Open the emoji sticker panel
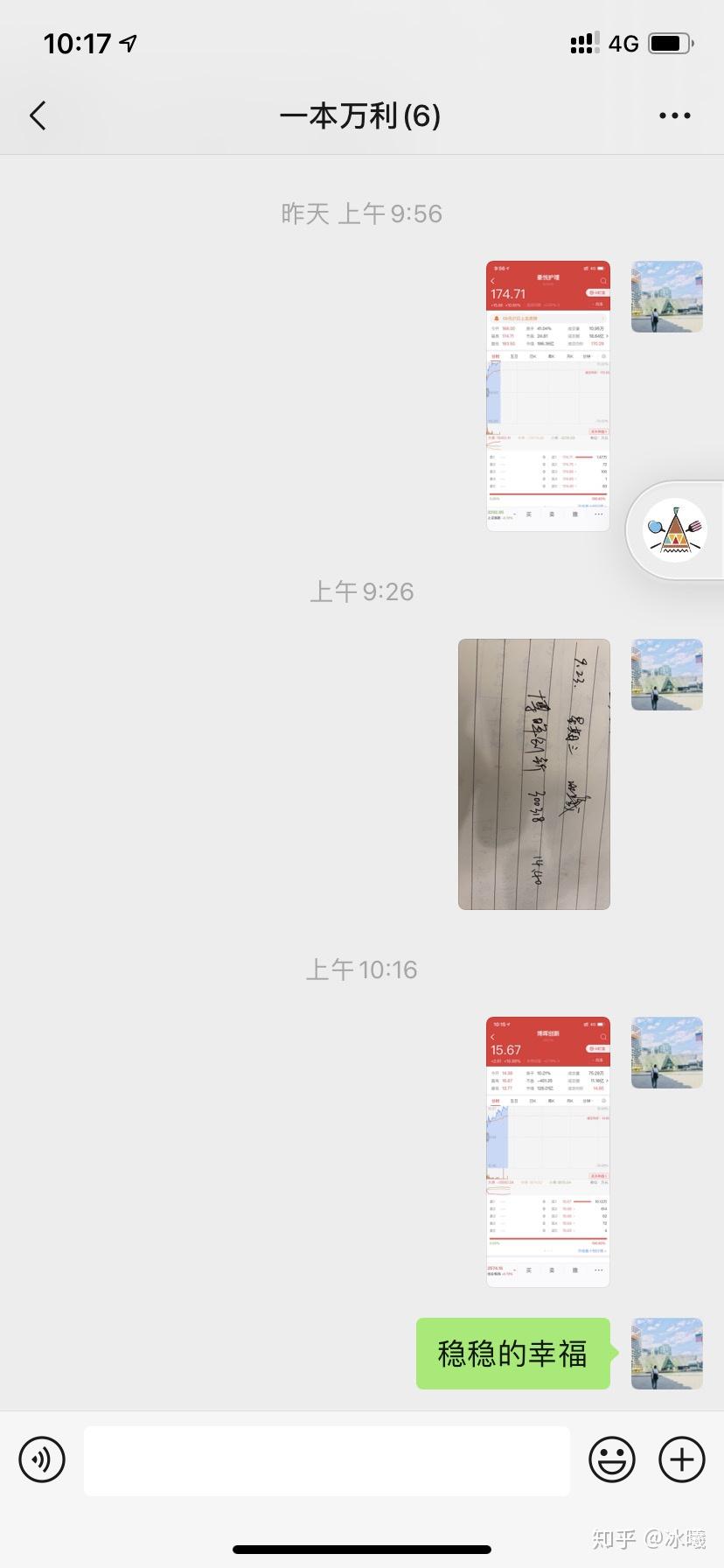The width and height of the screenshot is (724, 1568). 612,1459
